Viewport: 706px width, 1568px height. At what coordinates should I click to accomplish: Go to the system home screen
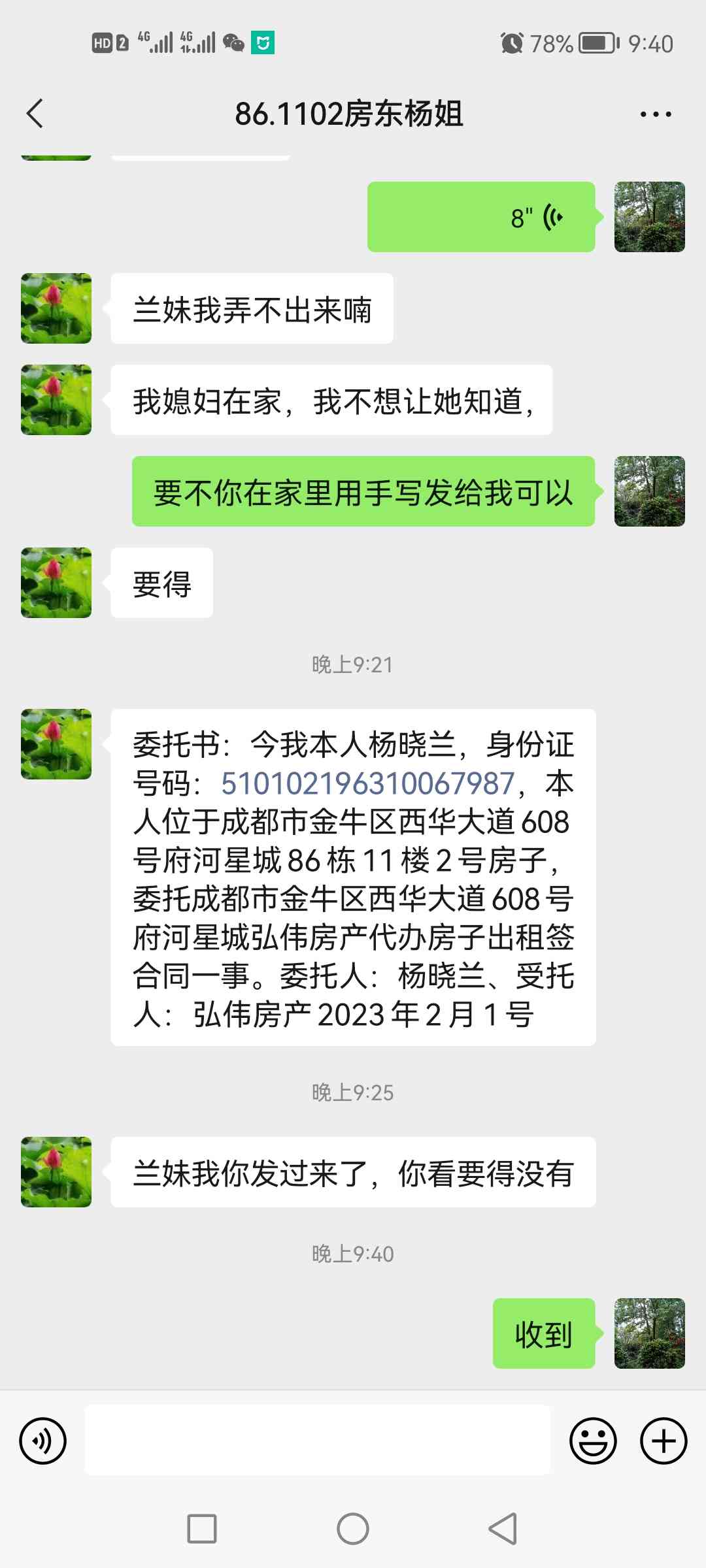point(353,1529)
